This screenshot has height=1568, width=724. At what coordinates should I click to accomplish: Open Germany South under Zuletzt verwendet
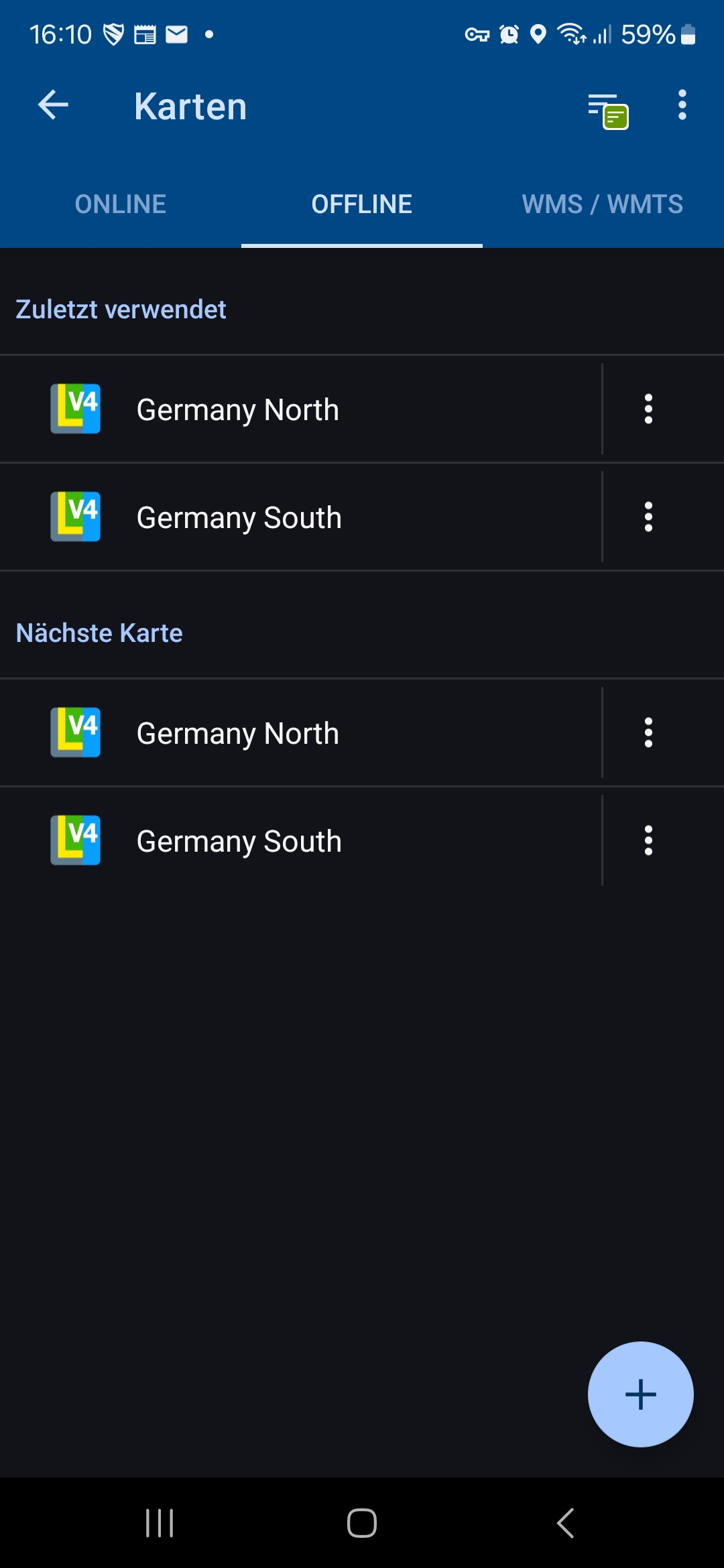point(302,517)
